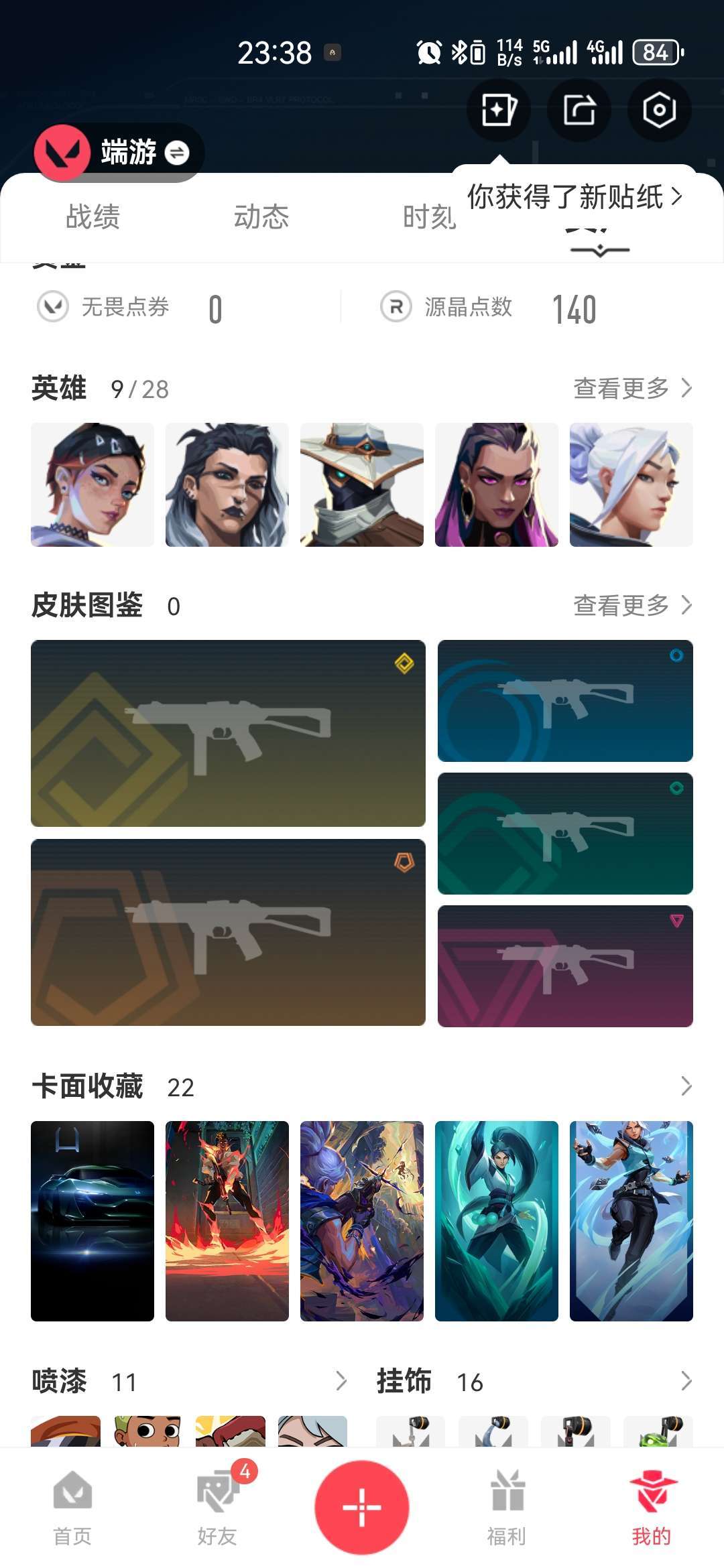Tap the share icon in top bar
724x1568 pixels.
coord(579,110)
